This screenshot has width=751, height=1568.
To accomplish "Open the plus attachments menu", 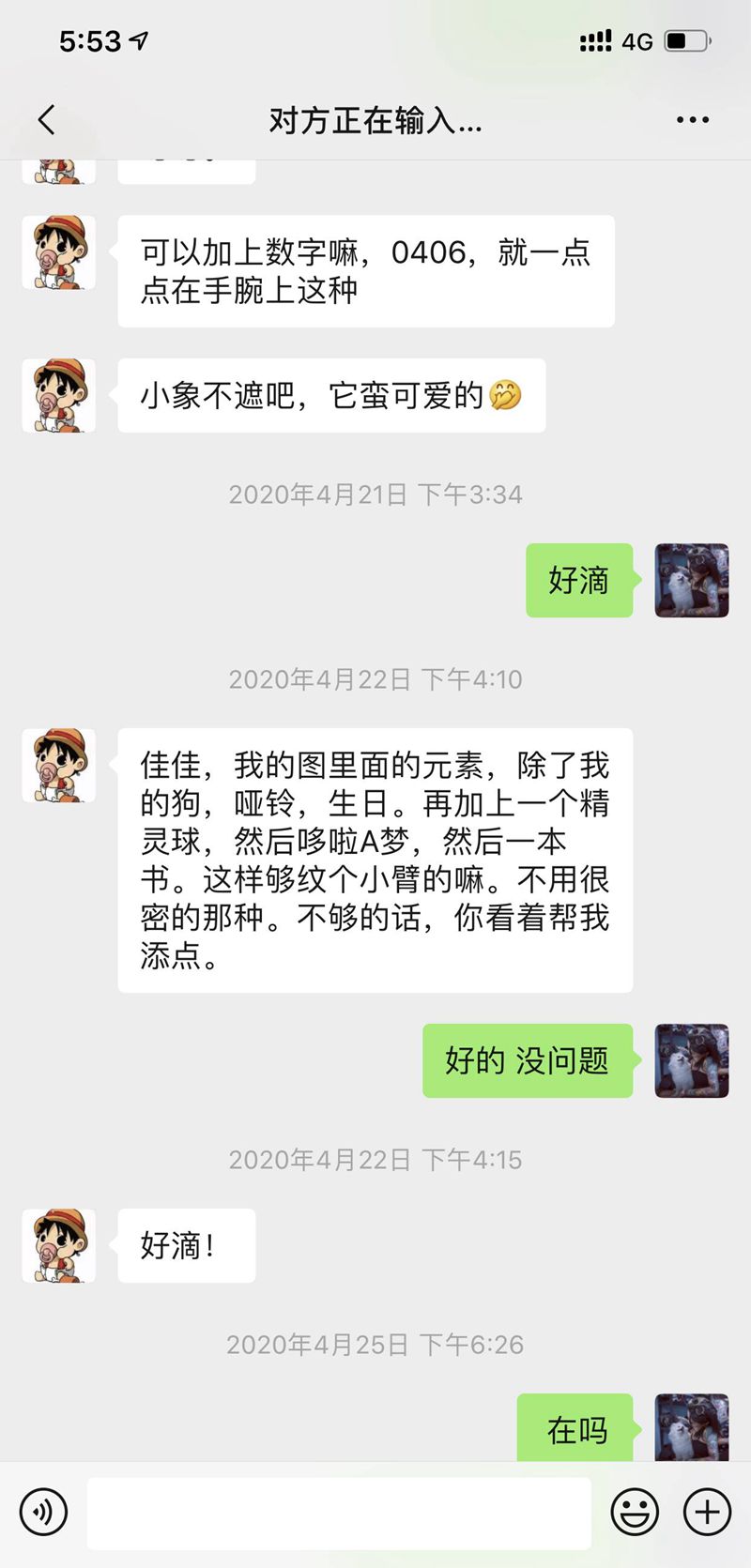I will click(x=707, y=1512).
